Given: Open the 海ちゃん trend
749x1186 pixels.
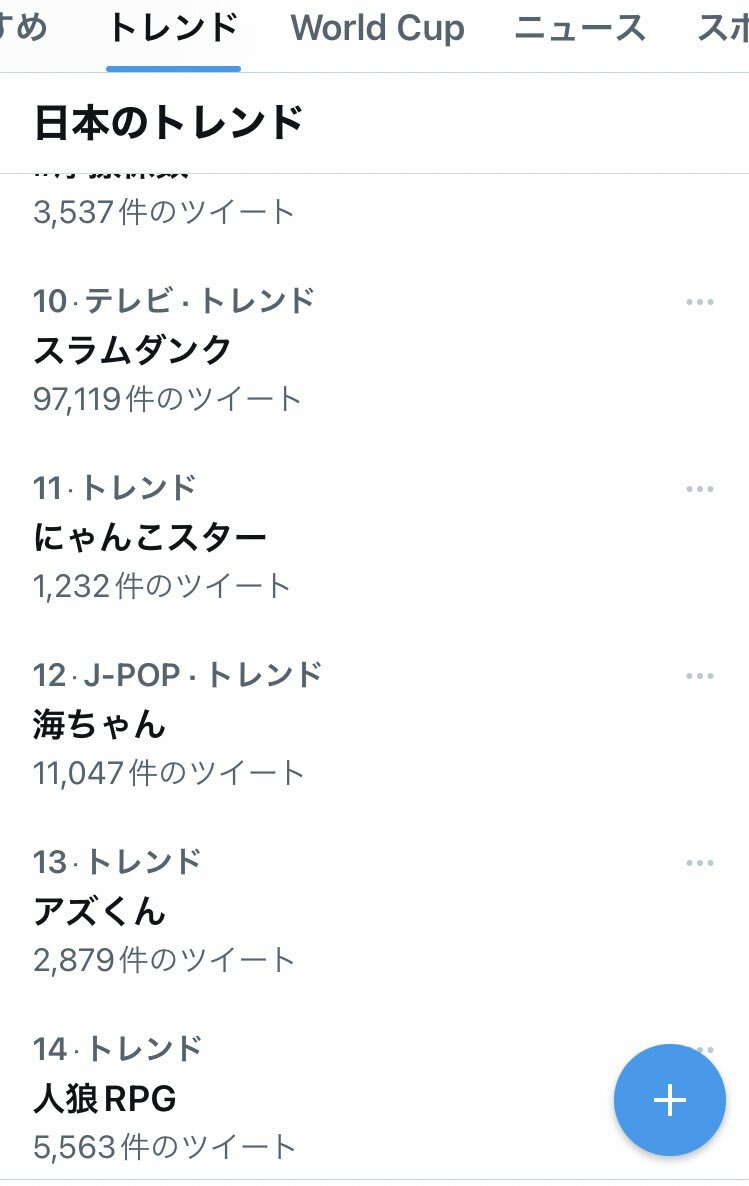Looking at the screenshot, I should click(100, 725).
